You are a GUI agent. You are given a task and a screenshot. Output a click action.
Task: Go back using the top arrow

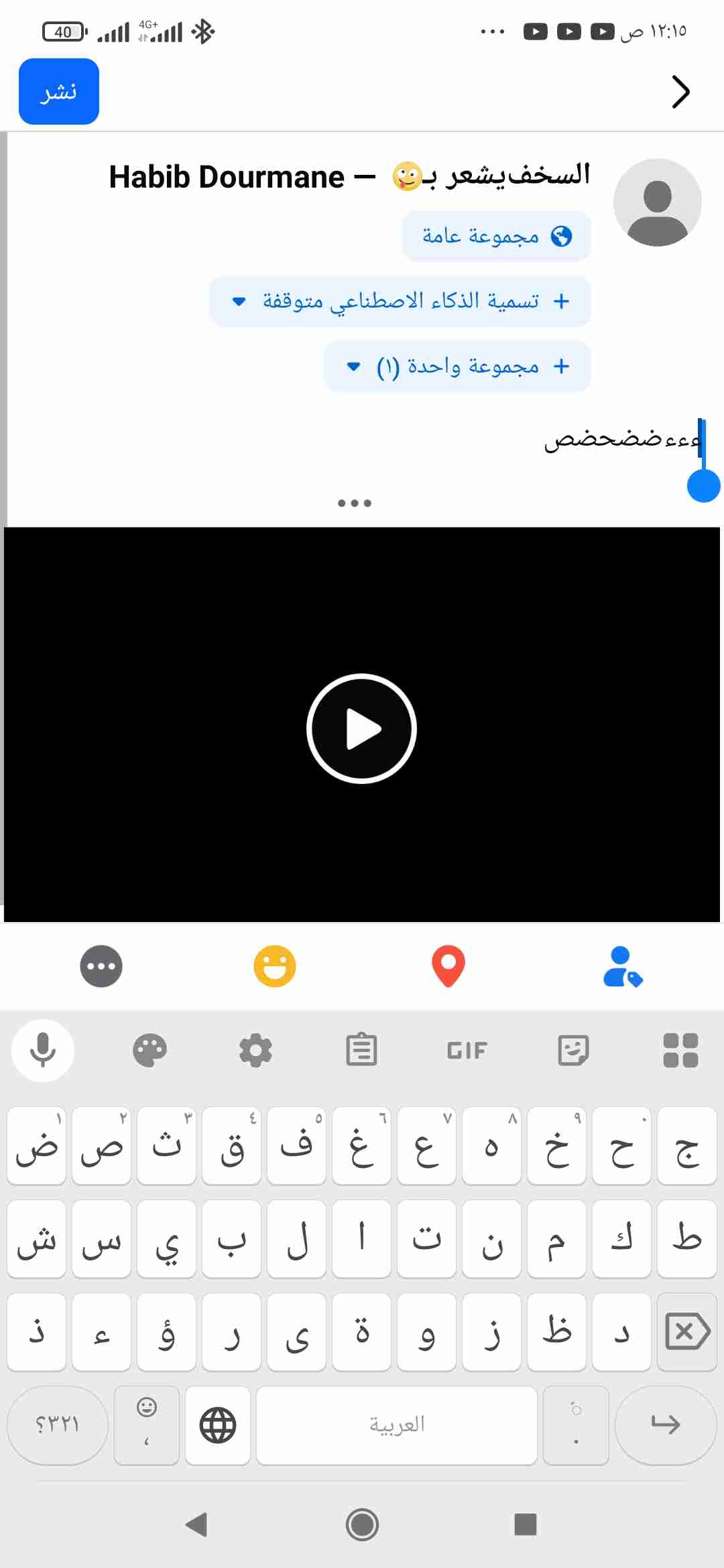tap(680, 92)
